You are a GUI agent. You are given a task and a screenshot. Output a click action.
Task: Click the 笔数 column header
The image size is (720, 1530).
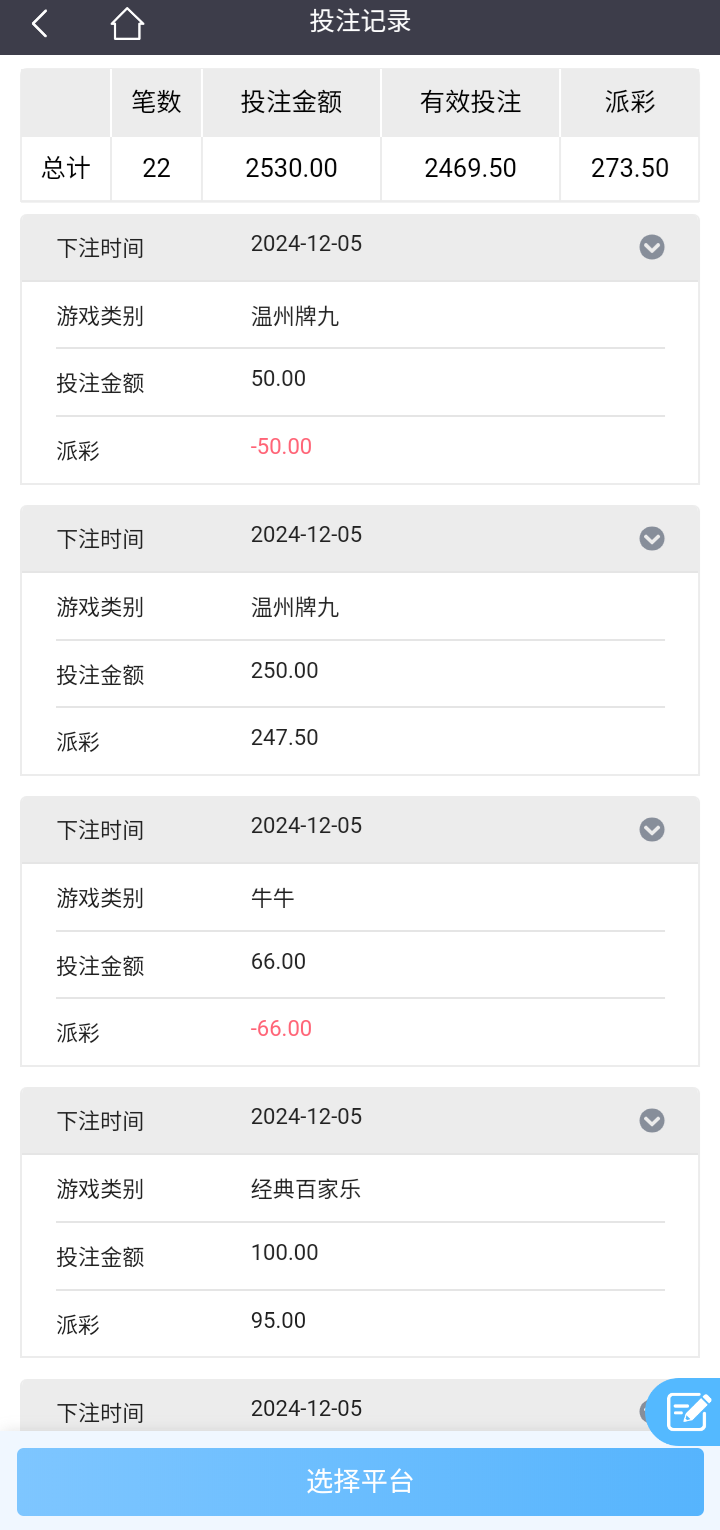click(156, 102)
